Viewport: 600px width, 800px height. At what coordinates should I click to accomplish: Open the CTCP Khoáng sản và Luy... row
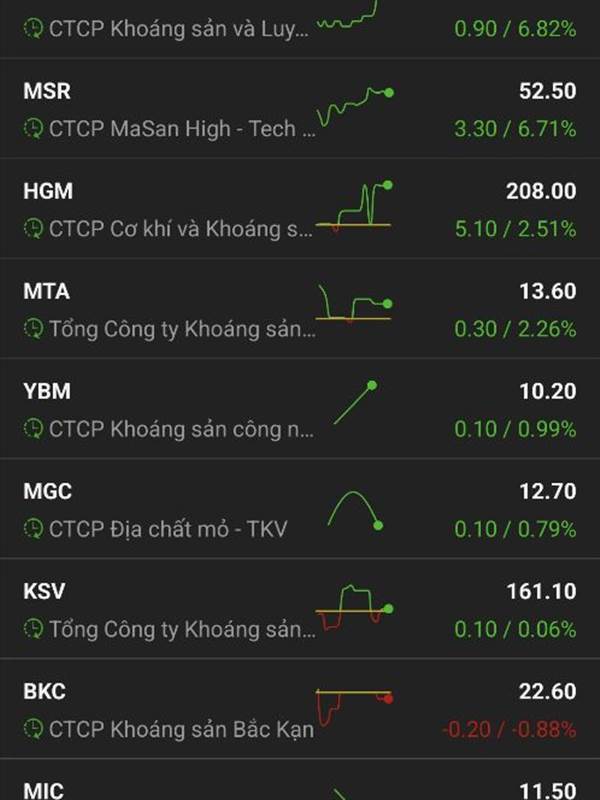(x=300, y=29)
